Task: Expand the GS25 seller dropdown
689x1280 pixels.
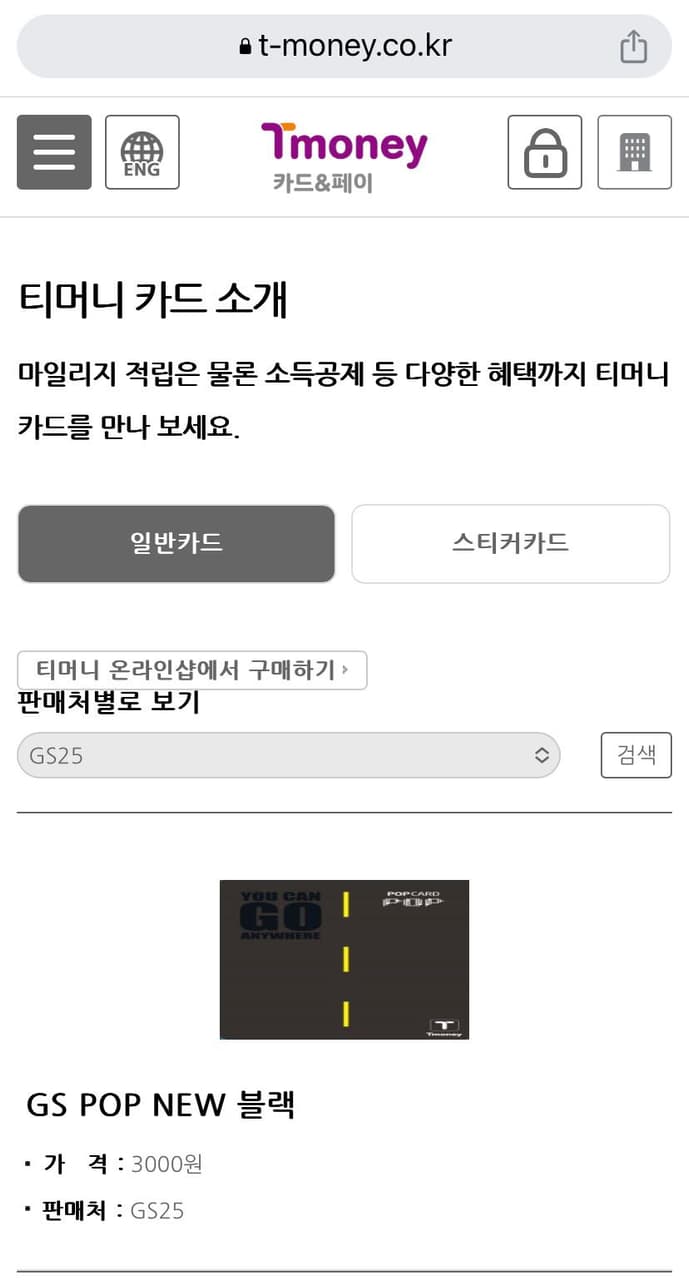Action: (289, 755)
